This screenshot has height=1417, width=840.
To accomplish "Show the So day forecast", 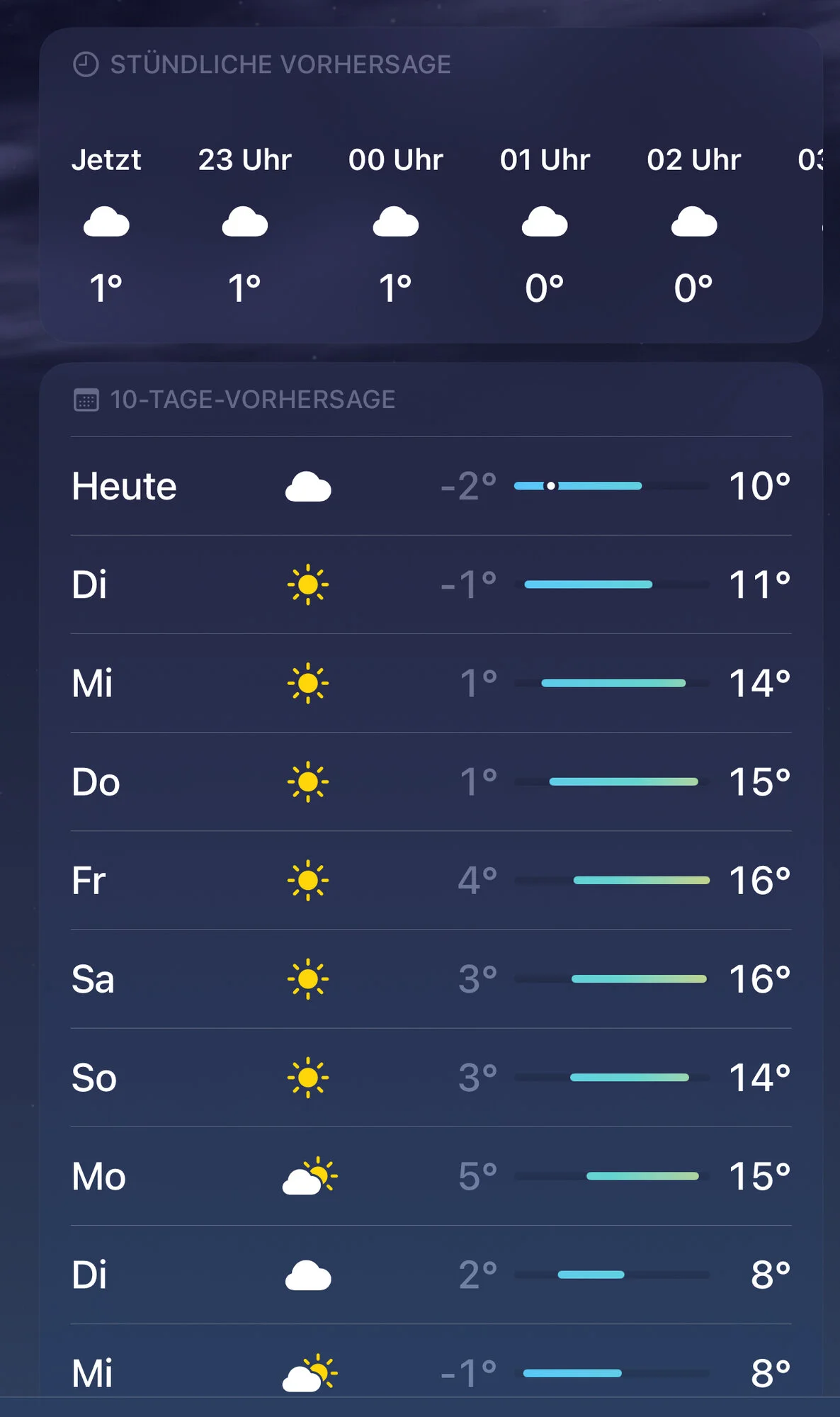I will point(431,1077).
